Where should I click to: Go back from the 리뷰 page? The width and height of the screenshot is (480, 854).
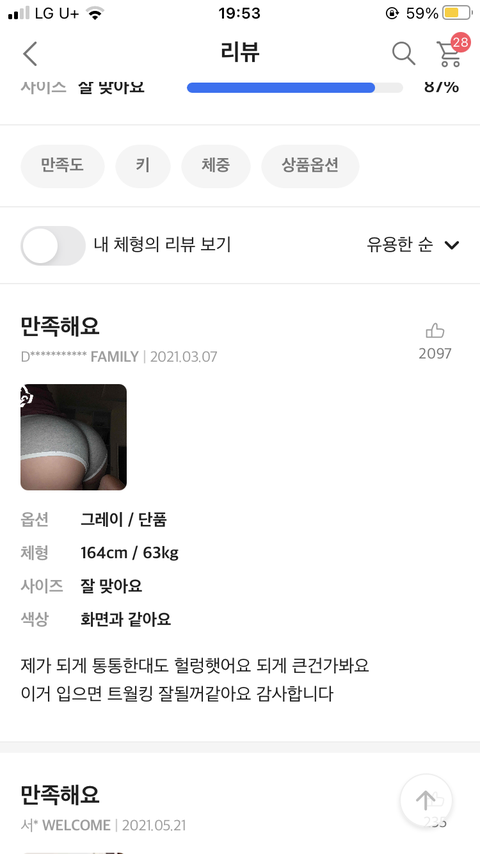pos(30,53)
